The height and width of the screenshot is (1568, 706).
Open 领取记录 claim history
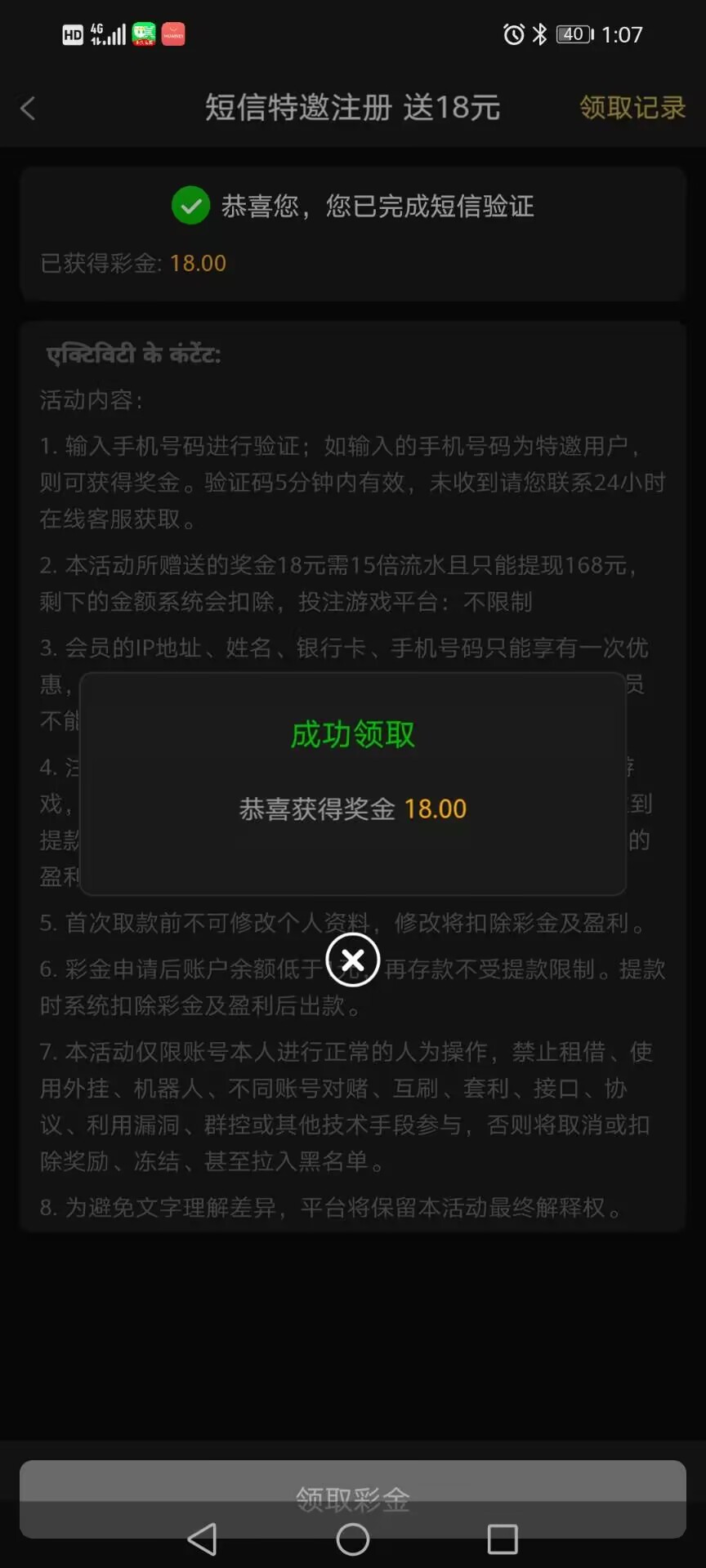tap(632, 108)
